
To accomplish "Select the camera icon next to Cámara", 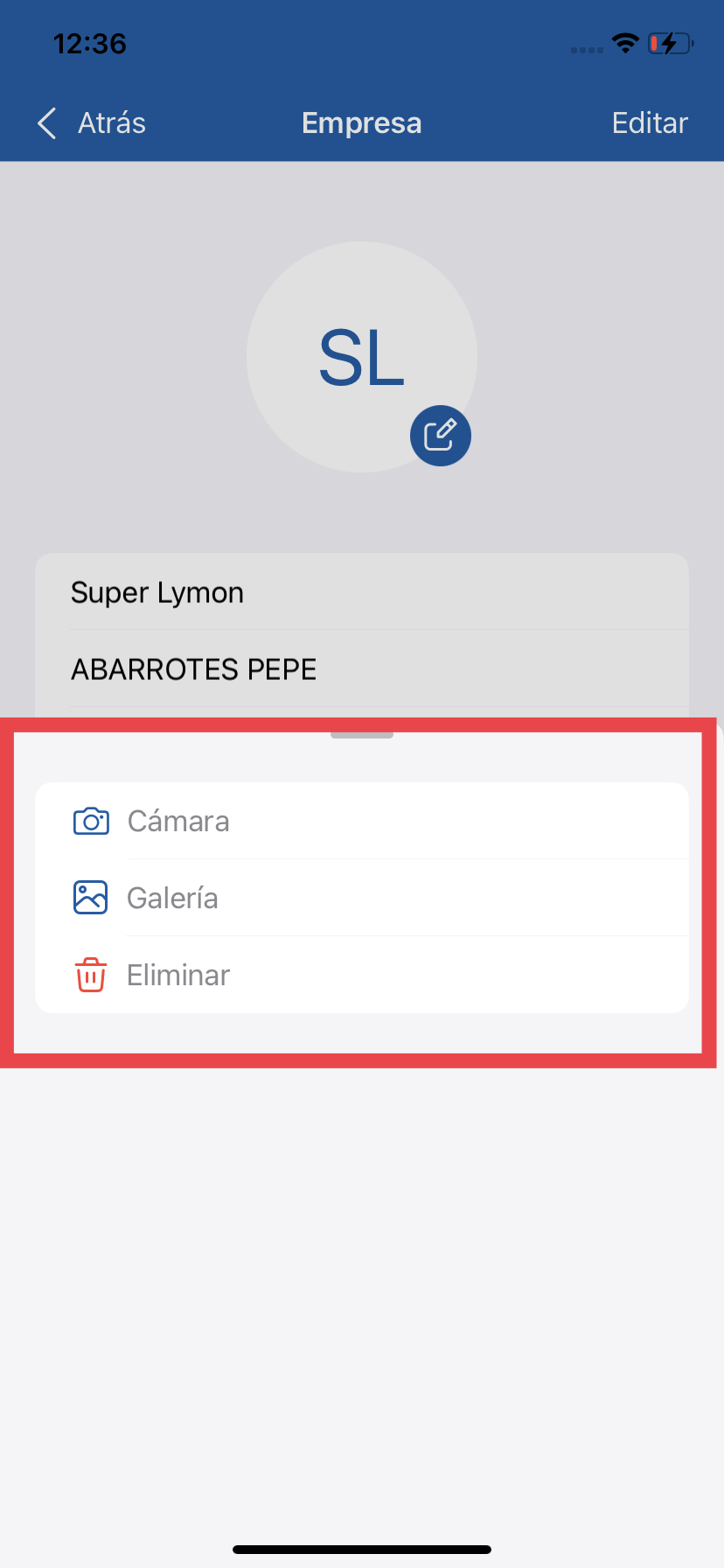I will pyautogui.click(x=90, y=820).
